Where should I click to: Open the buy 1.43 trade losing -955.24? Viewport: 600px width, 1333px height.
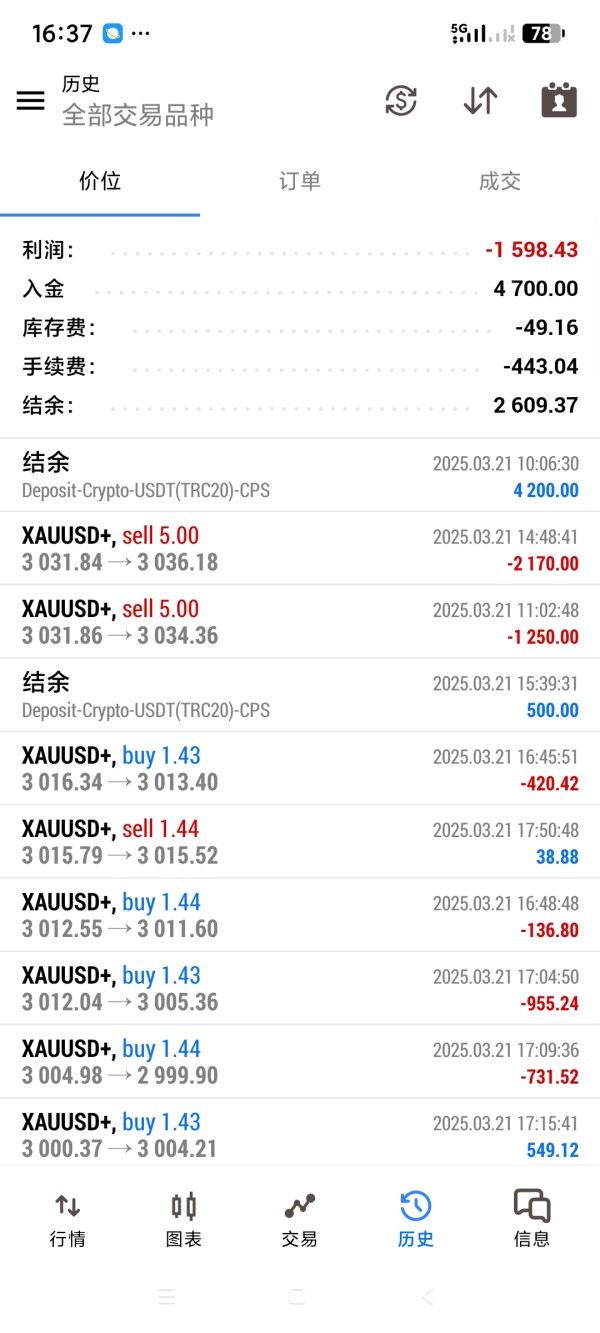[x=300, y=988]
